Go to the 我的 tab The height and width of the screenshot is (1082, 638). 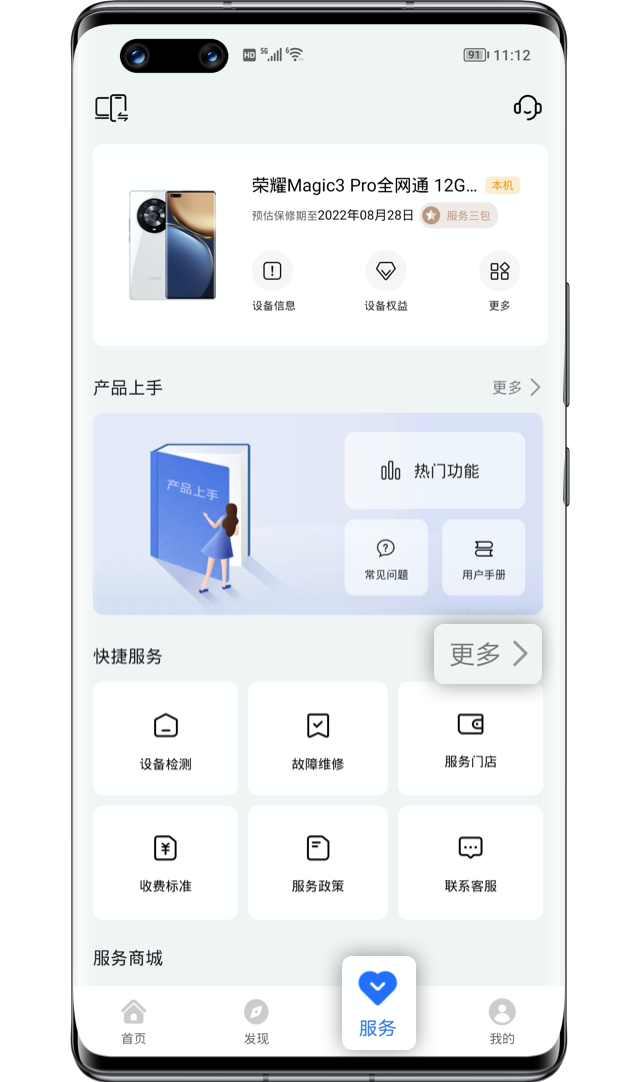point(502,1020)
